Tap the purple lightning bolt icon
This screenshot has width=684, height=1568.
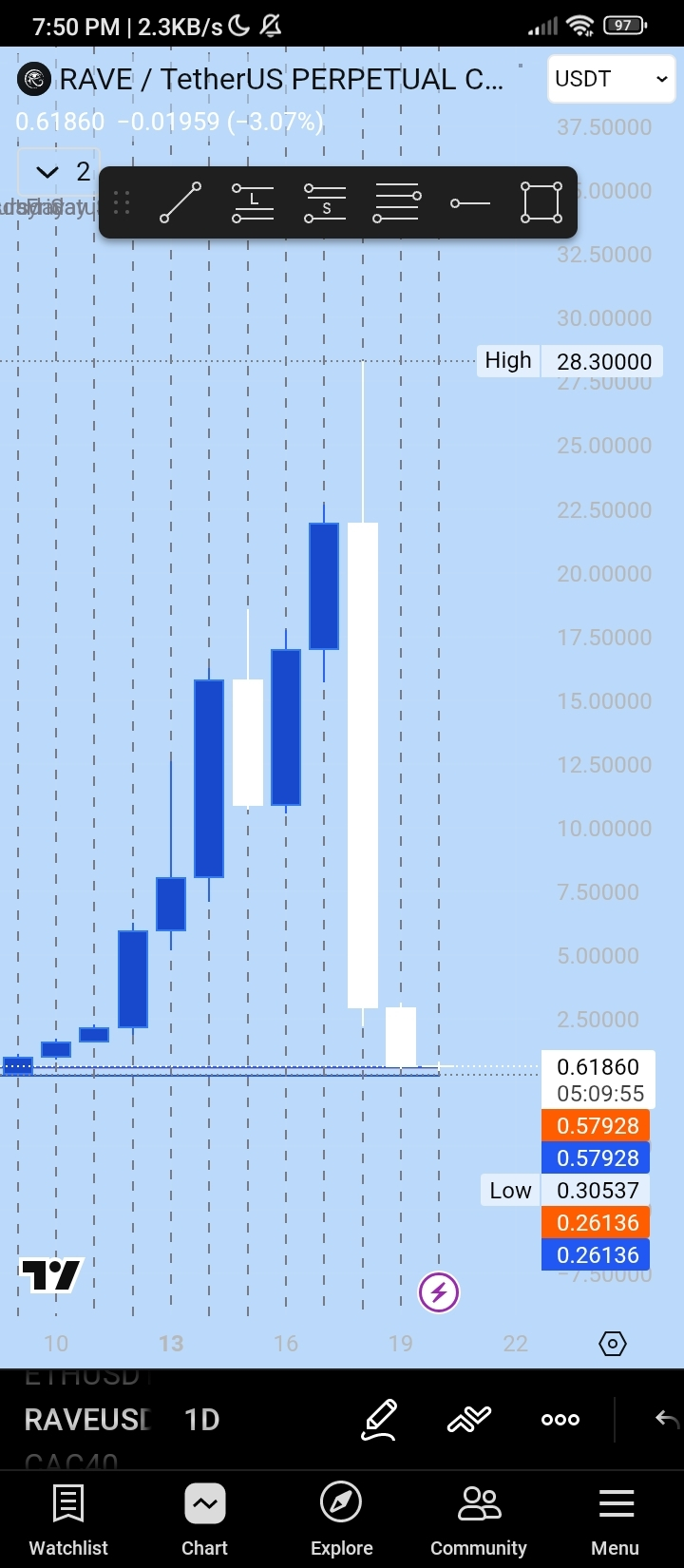[x=439, y=1292]
